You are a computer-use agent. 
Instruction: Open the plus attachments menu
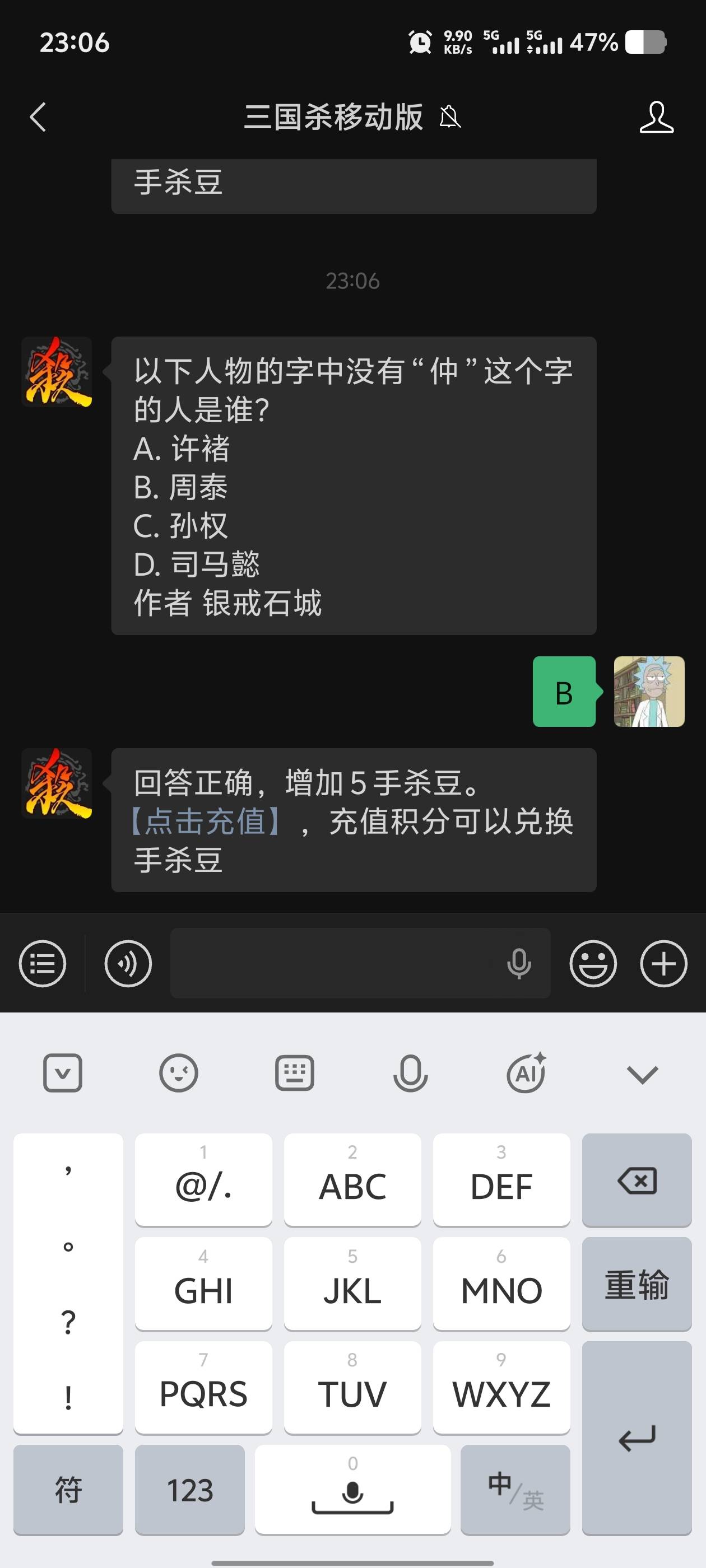coord(663,964)
